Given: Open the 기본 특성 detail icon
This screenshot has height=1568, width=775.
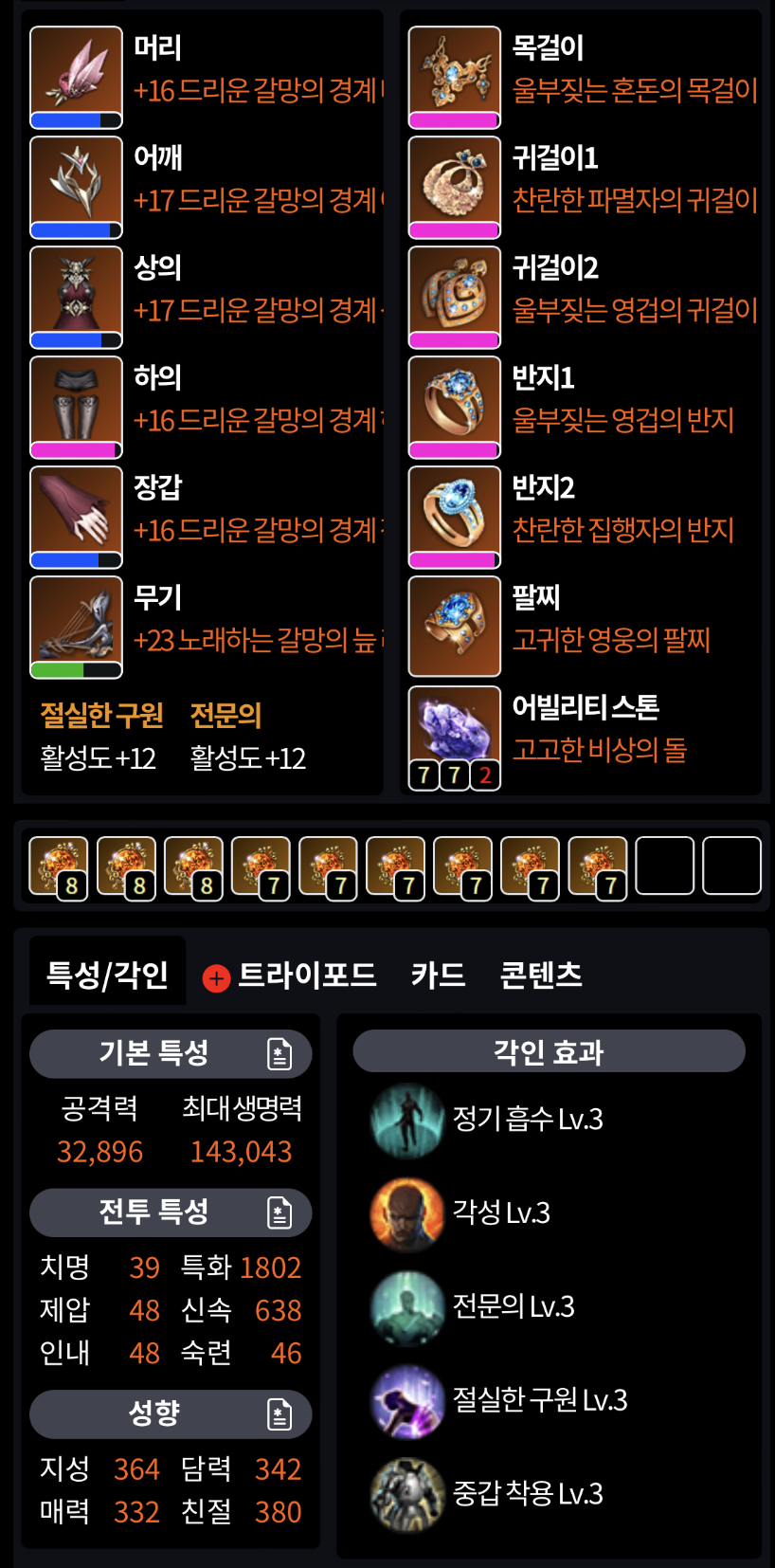Looking at the screenshot, I should [x=279, y=1054].
